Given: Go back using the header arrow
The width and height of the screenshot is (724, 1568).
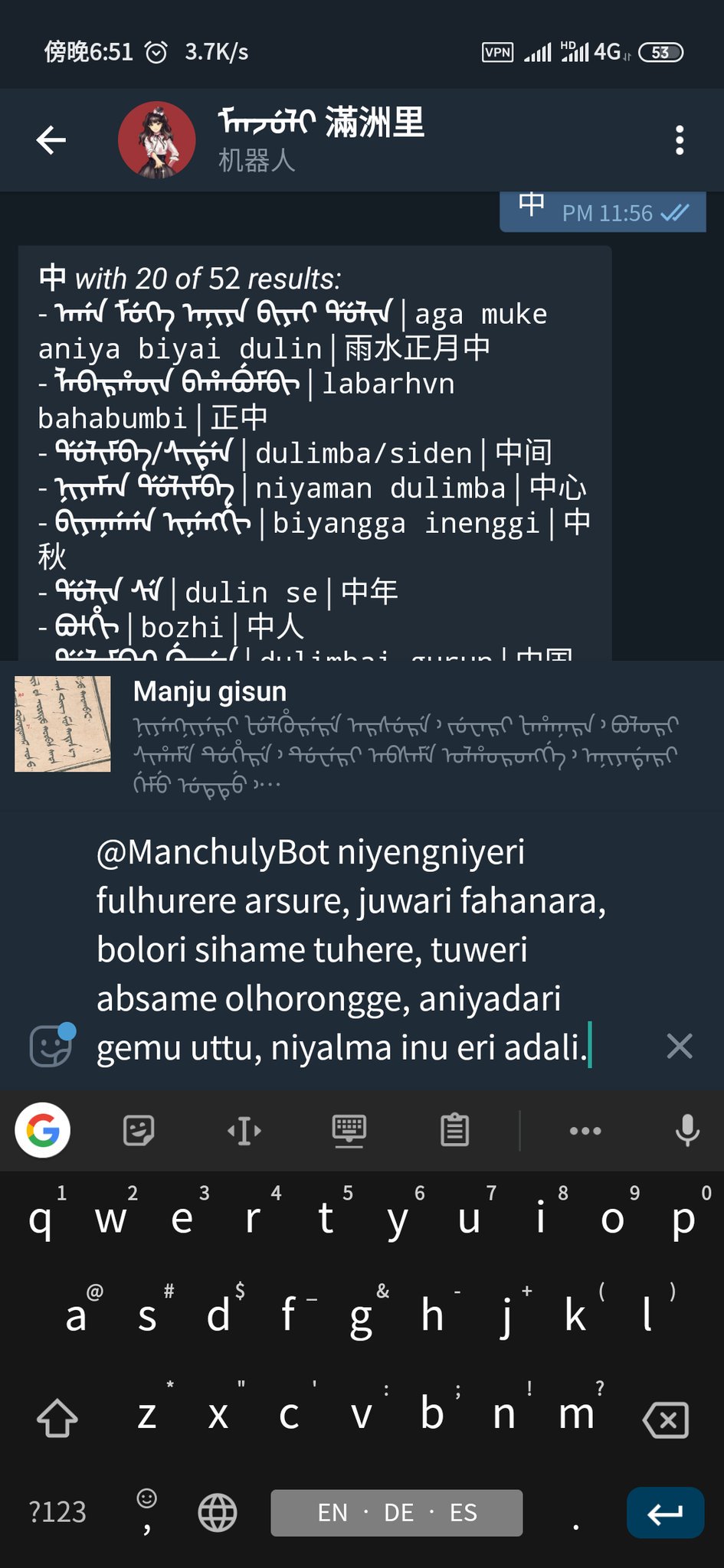Looking at the screenshot, I should coord(51,140).
